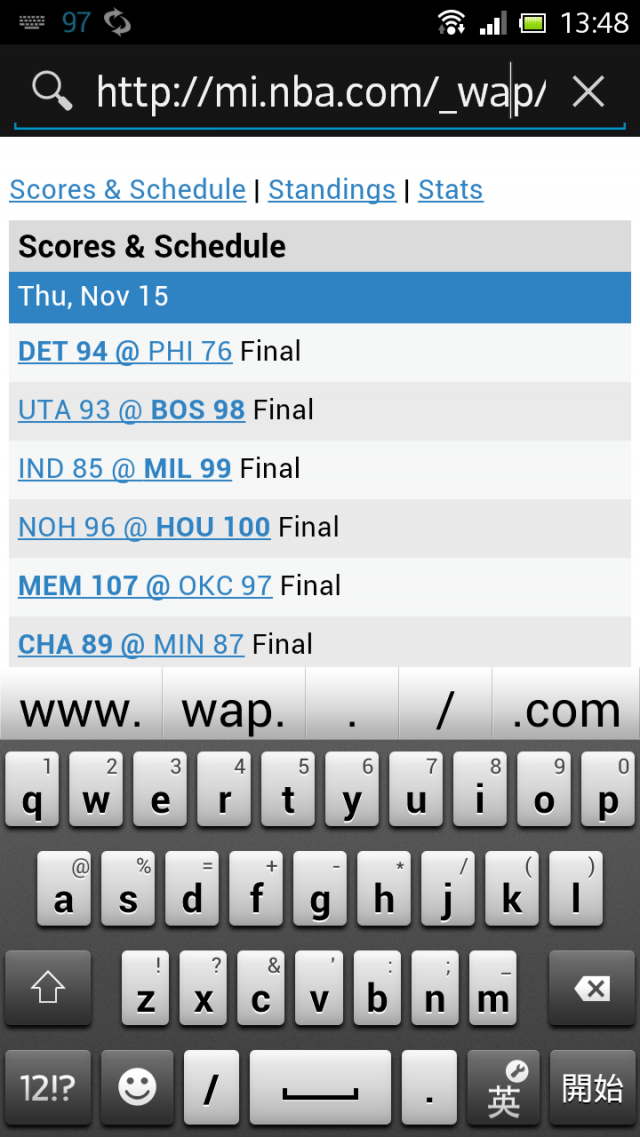The width and height of the screenshot is (640, 1138).
Task: View the NOH 96 @ HOU 100 game
Action: click(144, 527)
